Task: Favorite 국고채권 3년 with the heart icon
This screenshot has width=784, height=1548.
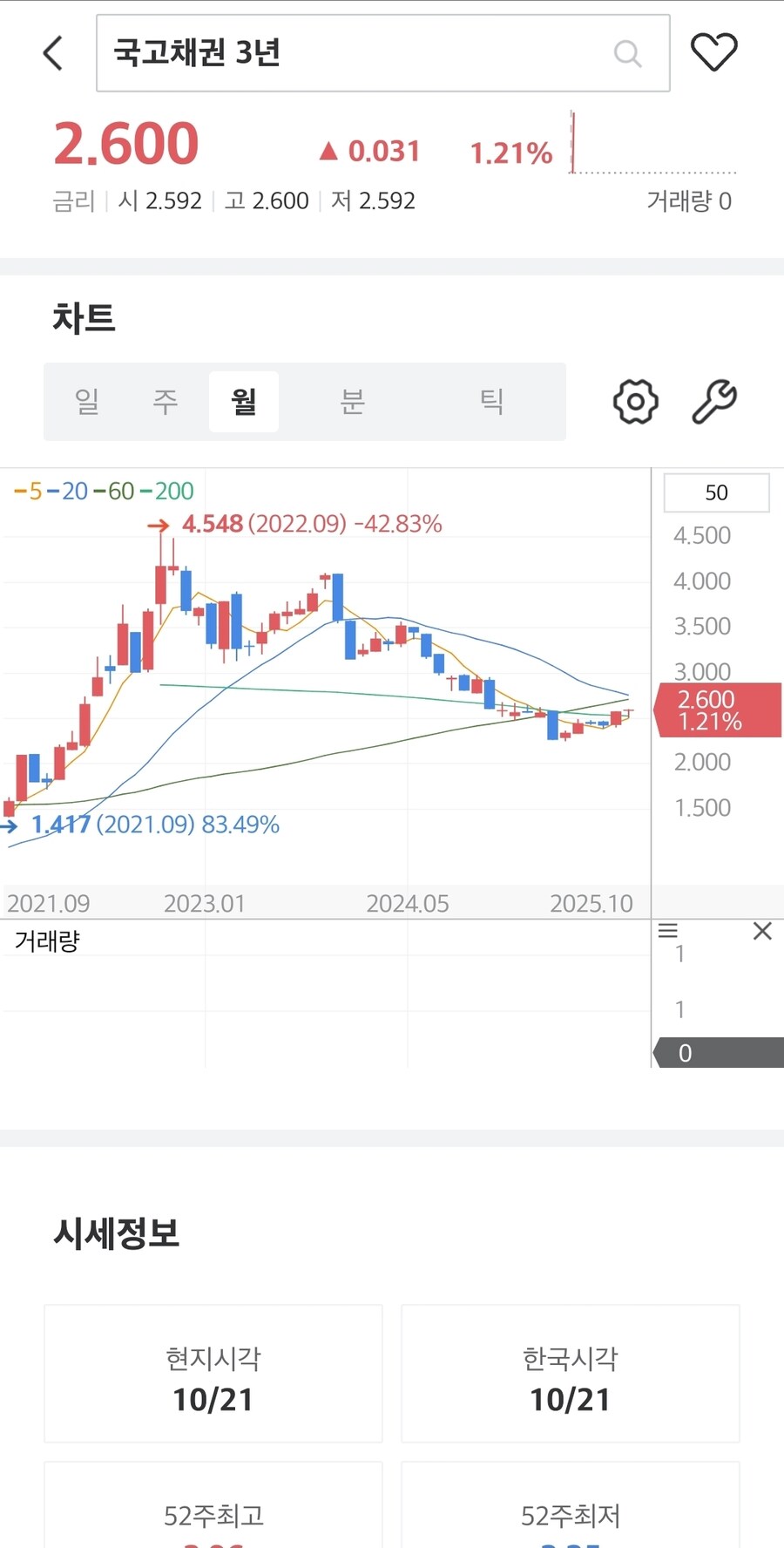Action: [x=713, y=51]
